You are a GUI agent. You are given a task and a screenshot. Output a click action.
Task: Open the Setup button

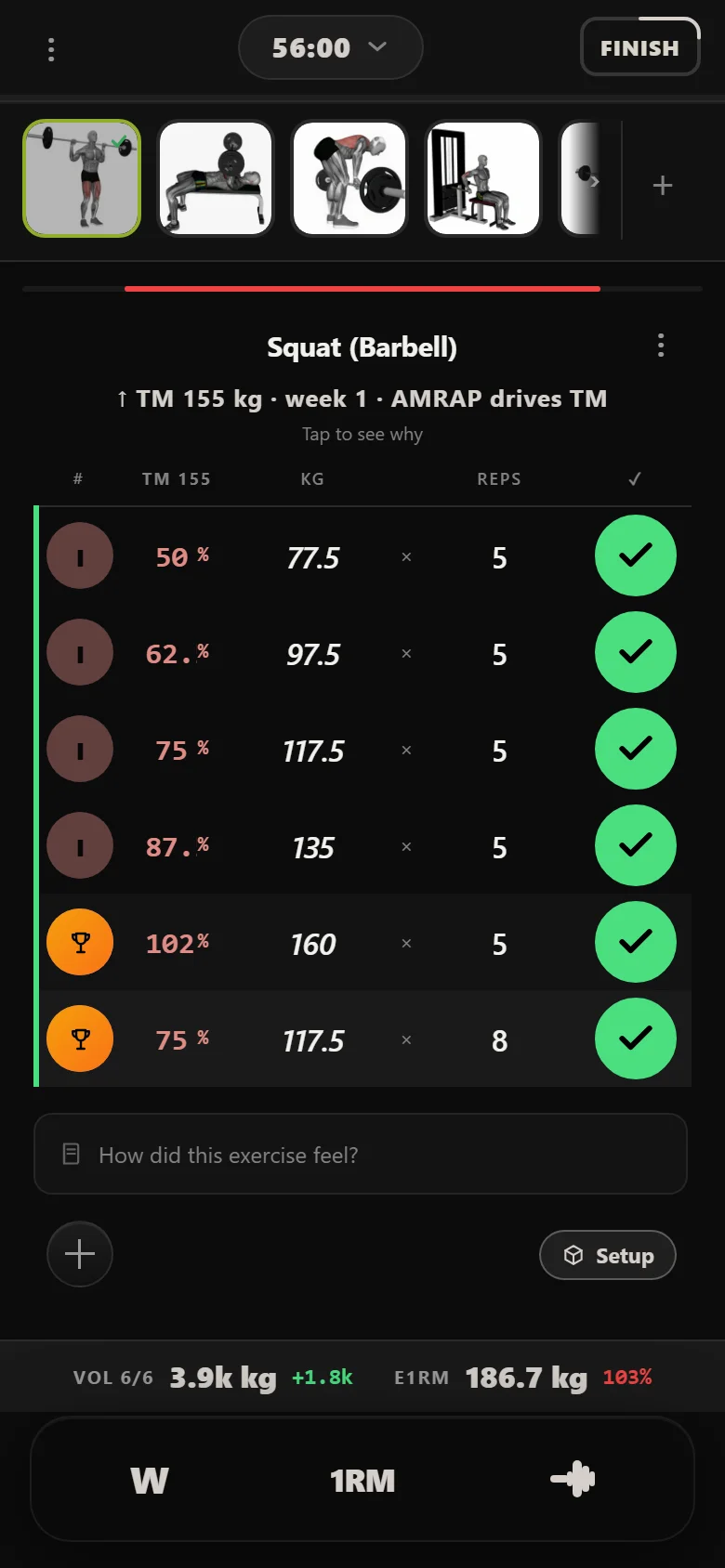(x=608, y=1255)
